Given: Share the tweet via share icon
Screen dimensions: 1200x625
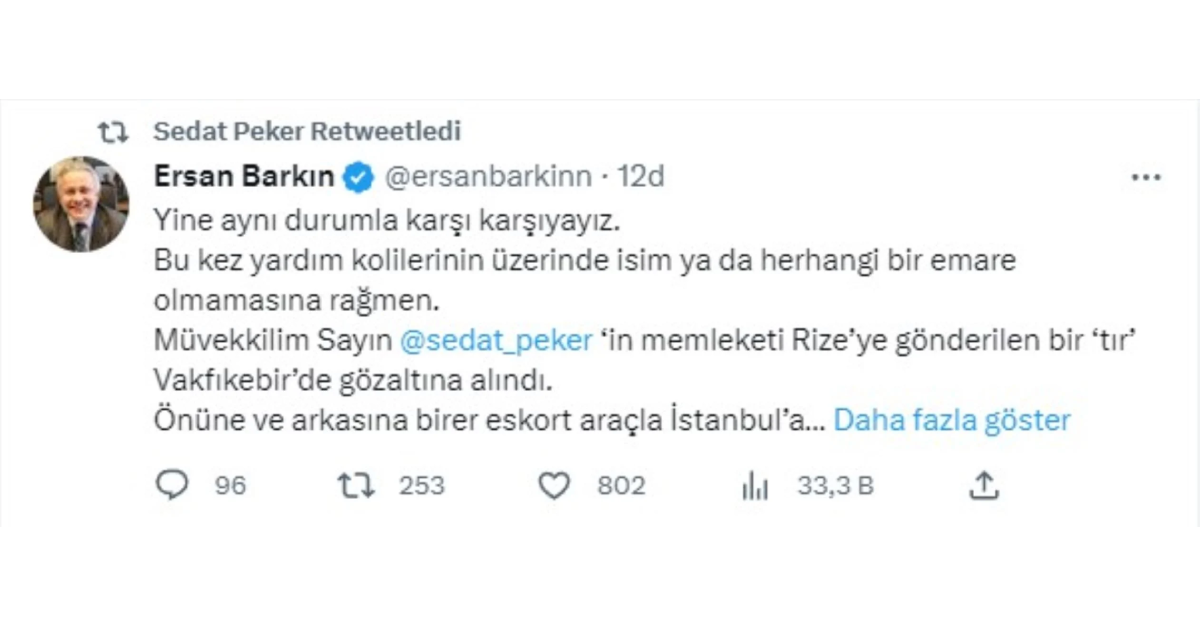Looking at the screenshot, I should pyautogui.click(x=984, y=486).
